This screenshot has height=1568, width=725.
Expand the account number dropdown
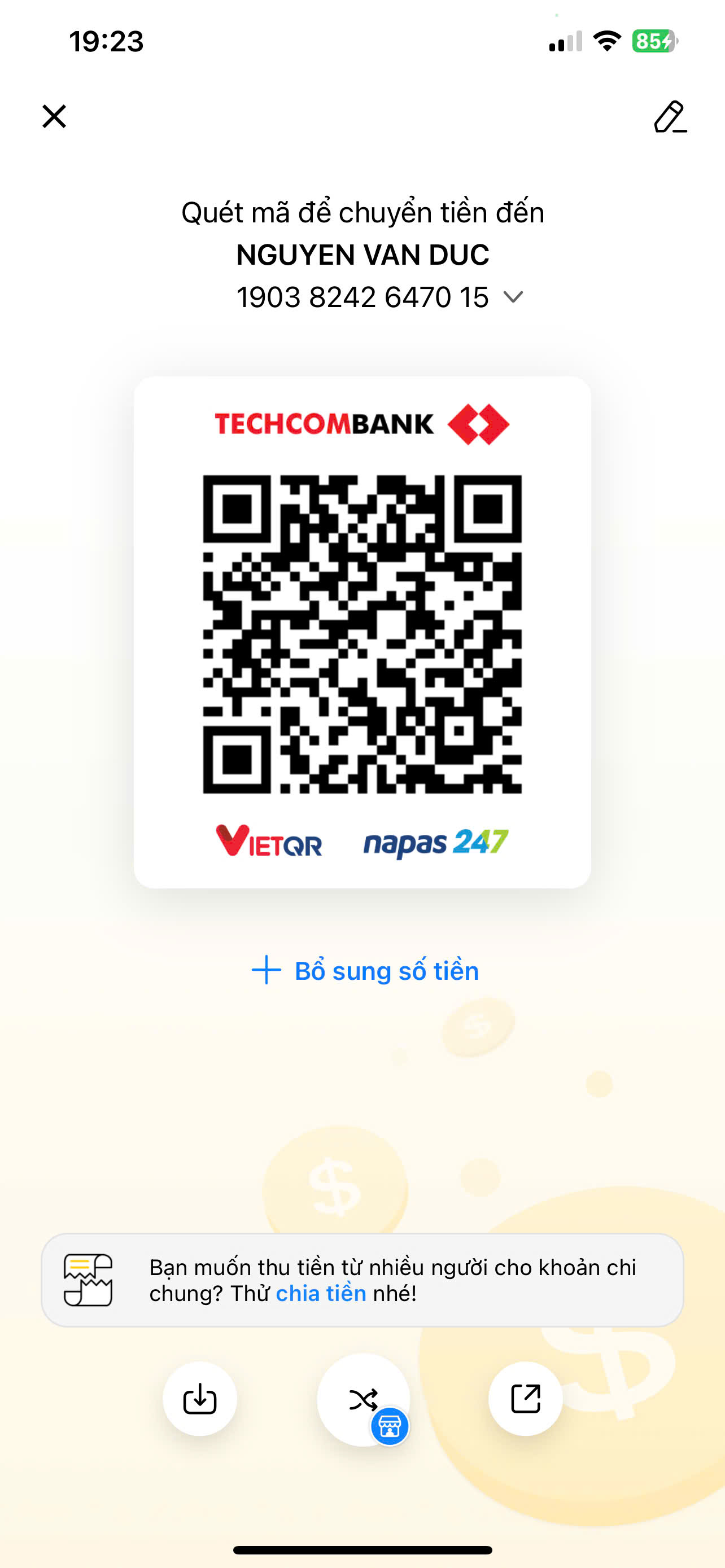pyautogui.click(x=513, y=297)
